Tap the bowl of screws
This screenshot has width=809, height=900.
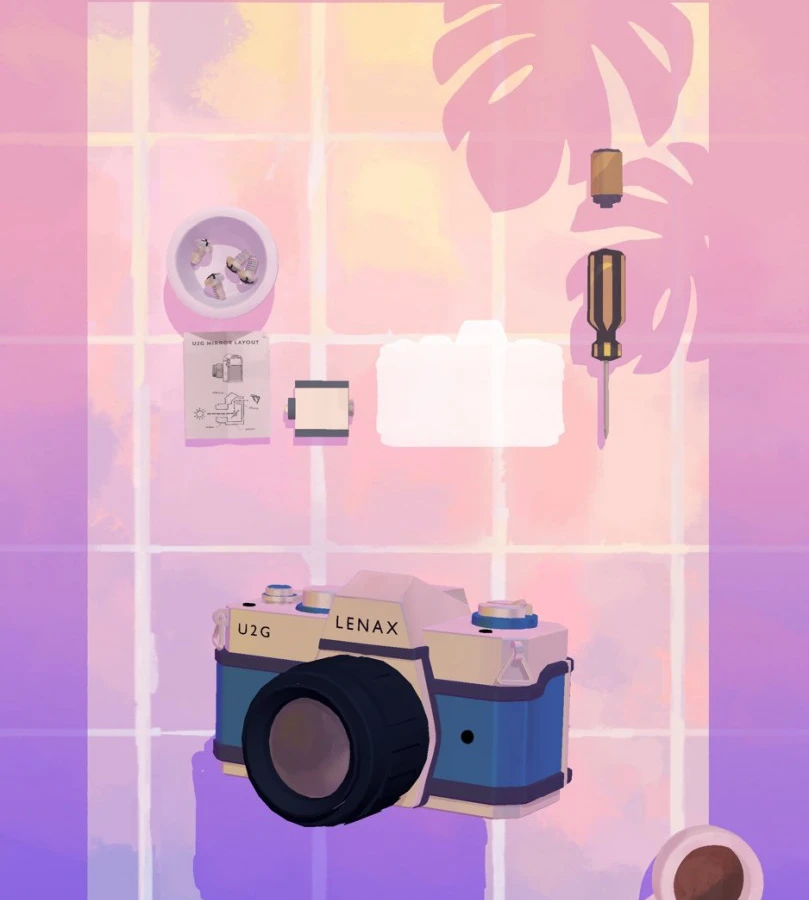[x=221, y=263]
